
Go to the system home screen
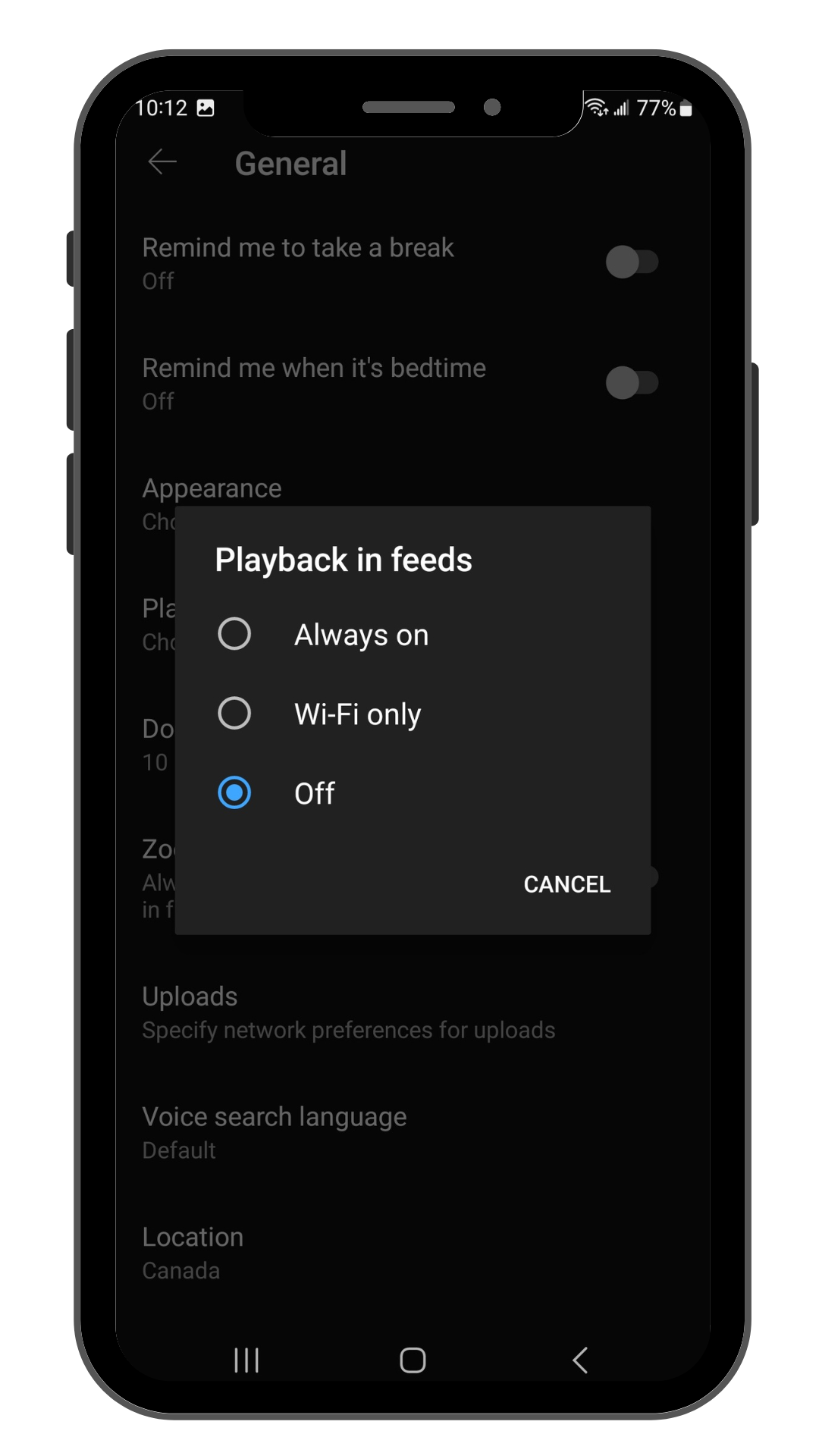pyautogui.click(x=413, y=1360)
